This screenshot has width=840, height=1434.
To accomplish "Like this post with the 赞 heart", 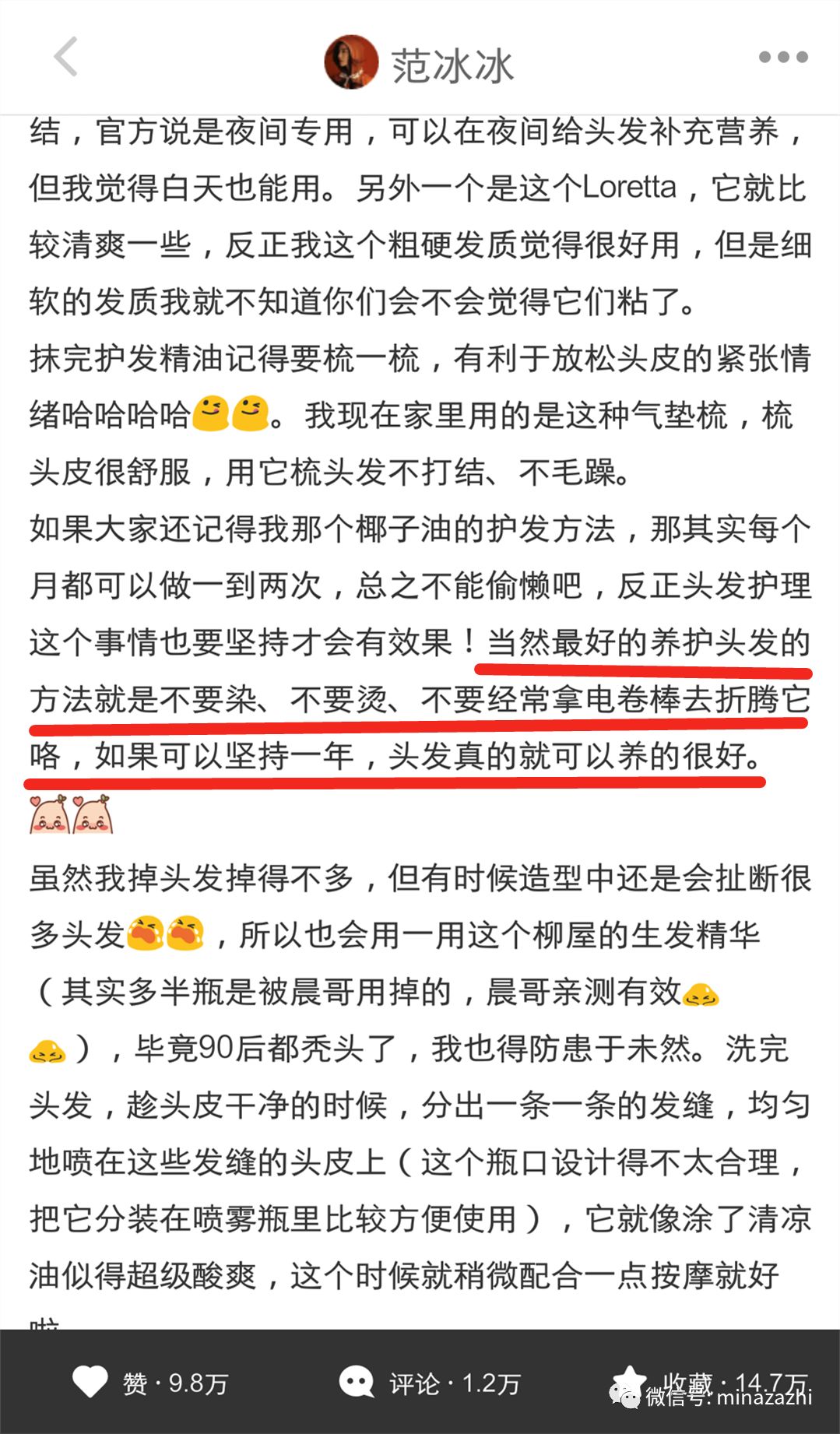I will 90,1382.
